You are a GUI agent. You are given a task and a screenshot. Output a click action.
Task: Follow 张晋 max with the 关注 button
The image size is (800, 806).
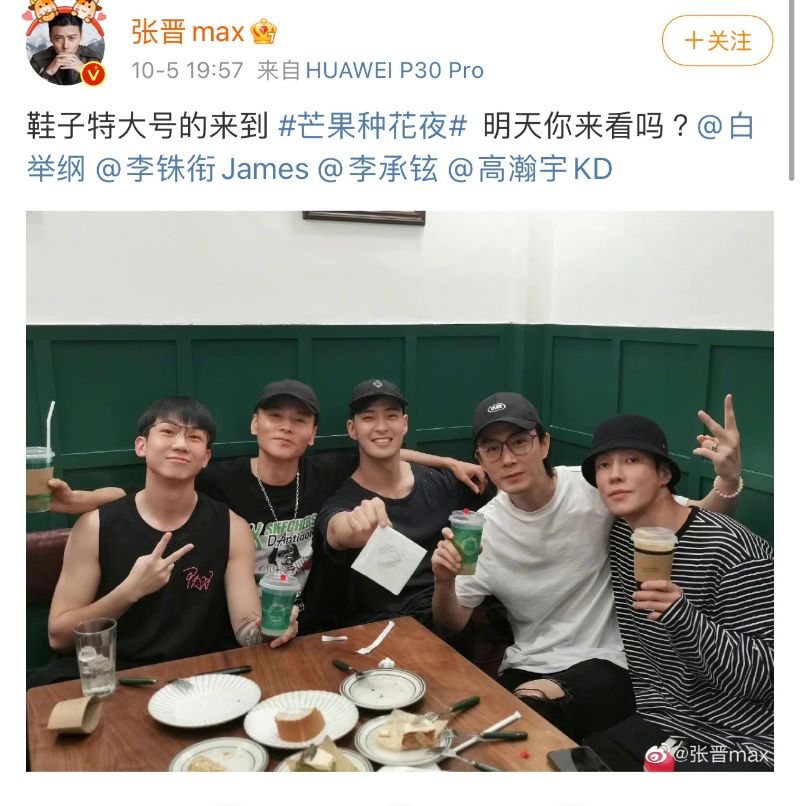[x=717, y=41]
